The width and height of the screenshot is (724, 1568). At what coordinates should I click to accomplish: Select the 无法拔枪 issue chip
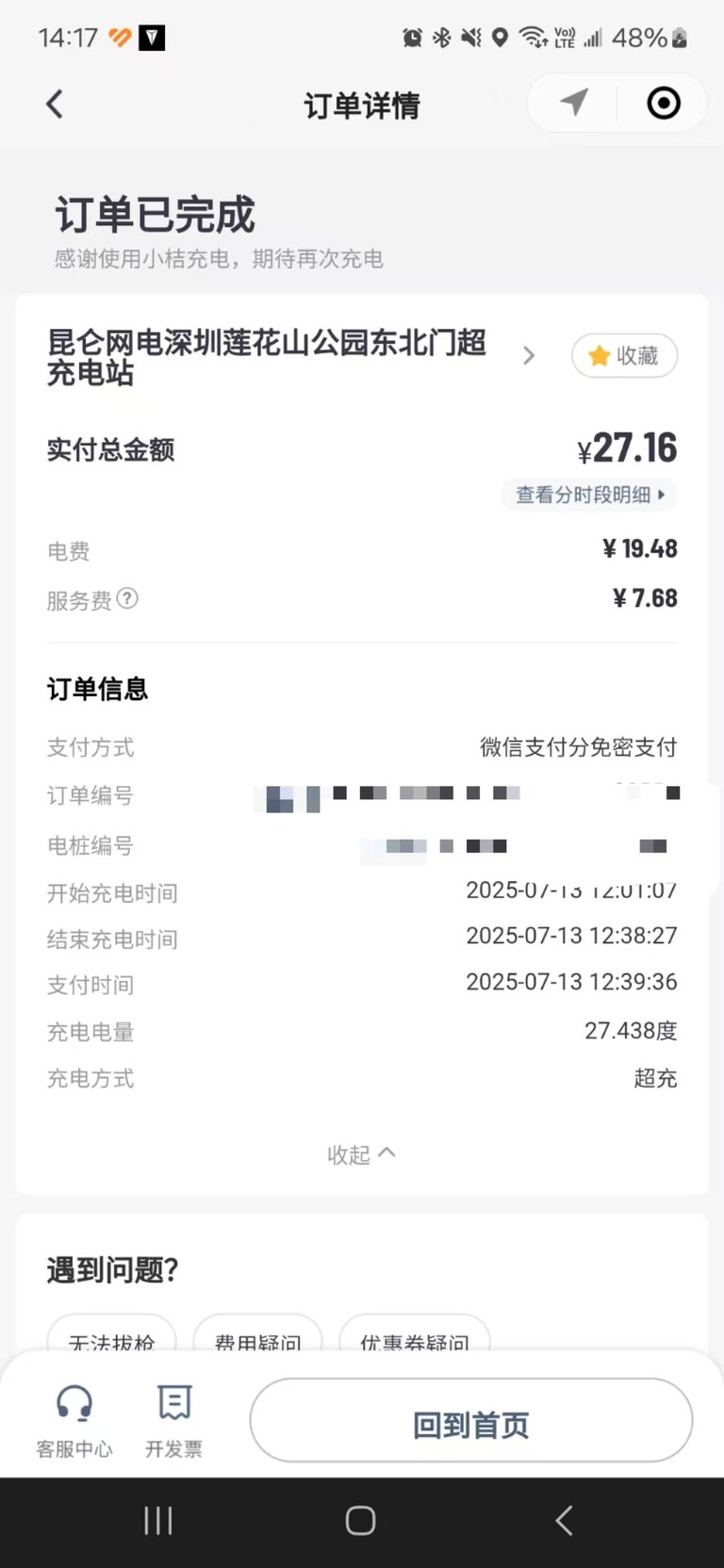pyautogui.click(x=111, y=1338)
